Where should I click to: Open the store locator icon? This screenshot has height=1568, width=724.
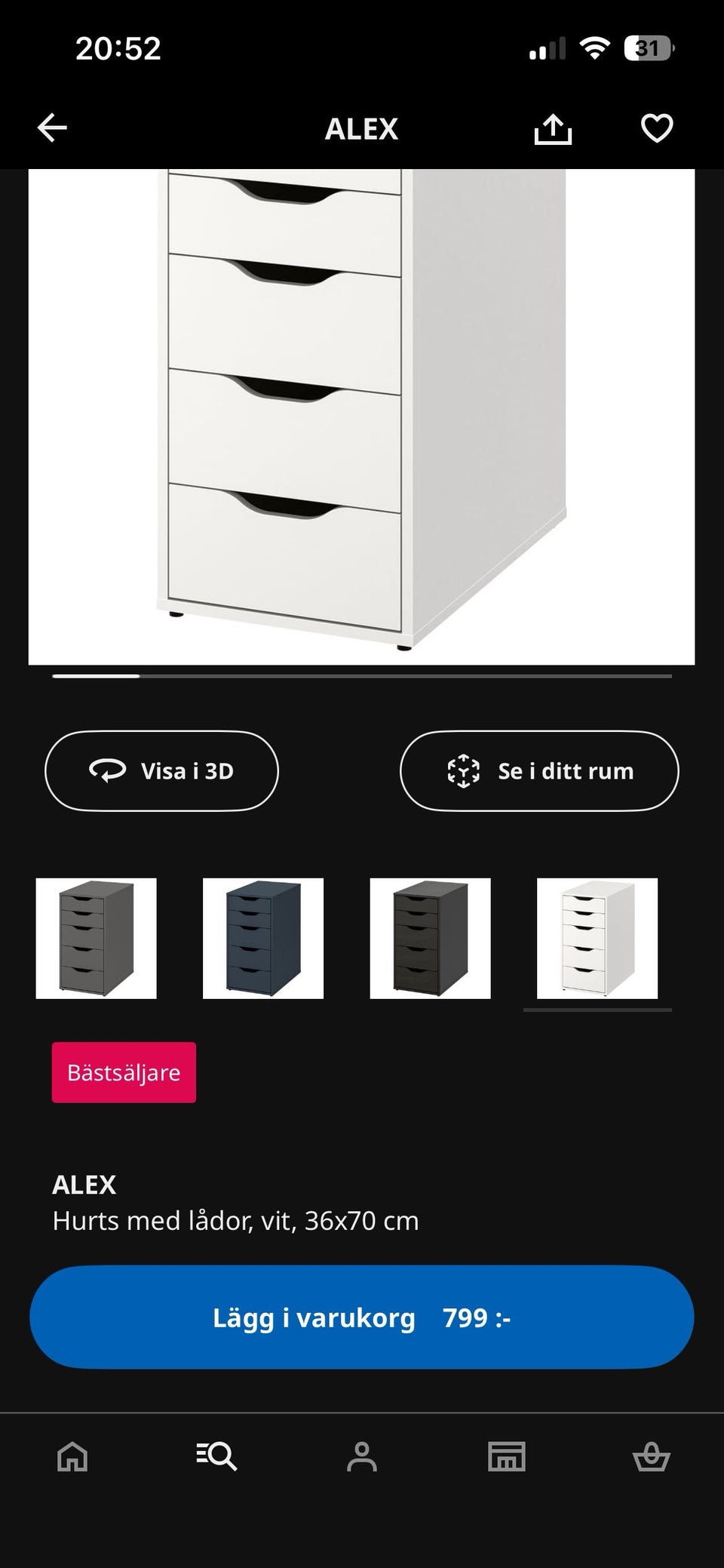pos(506,1456)
